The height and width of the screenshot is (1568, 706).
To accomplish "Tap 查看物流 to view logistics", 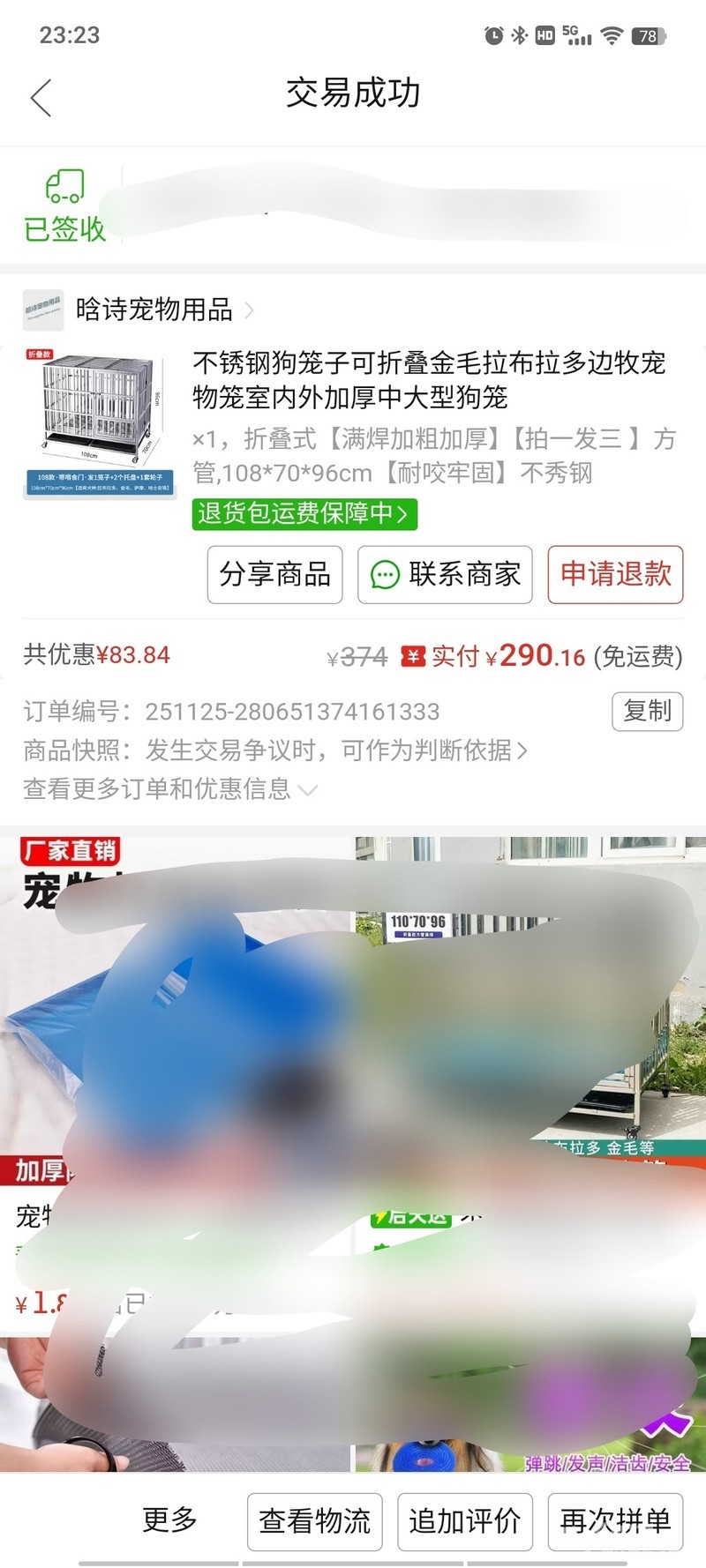I will (314, 1521).
